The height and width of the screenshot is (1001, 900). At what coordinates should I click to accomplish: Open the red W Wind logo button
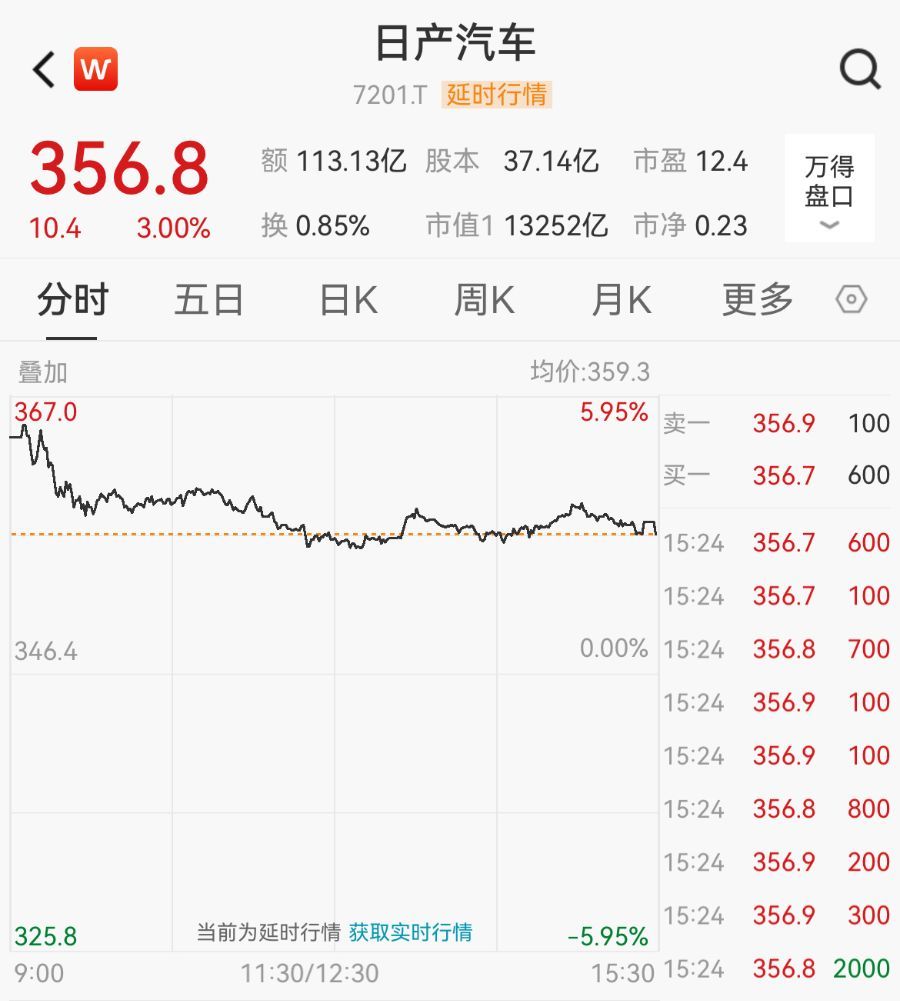click(x=96, y=70)
